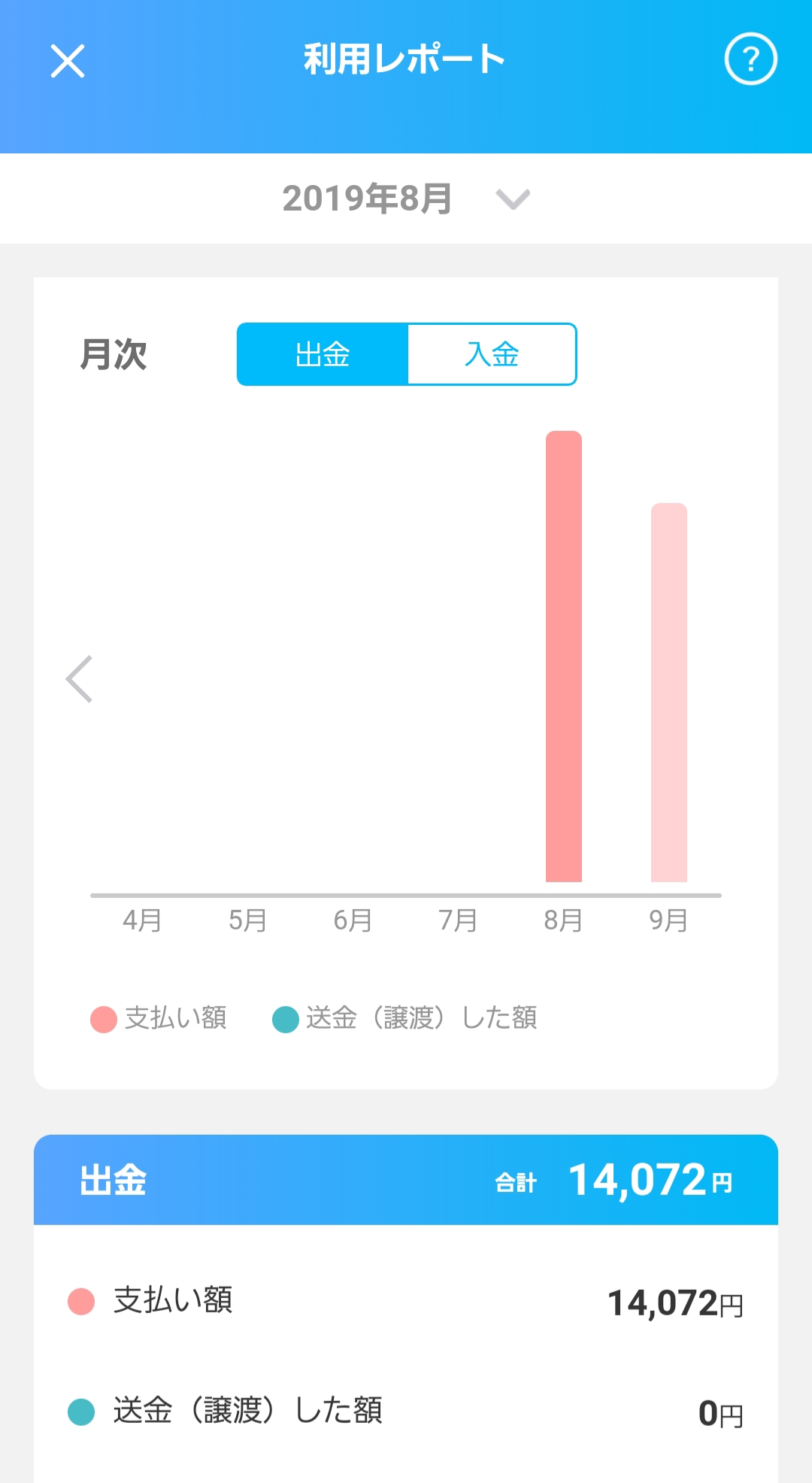Open the help question mark icon
812x1483 pixels.
tap(750, 59)
